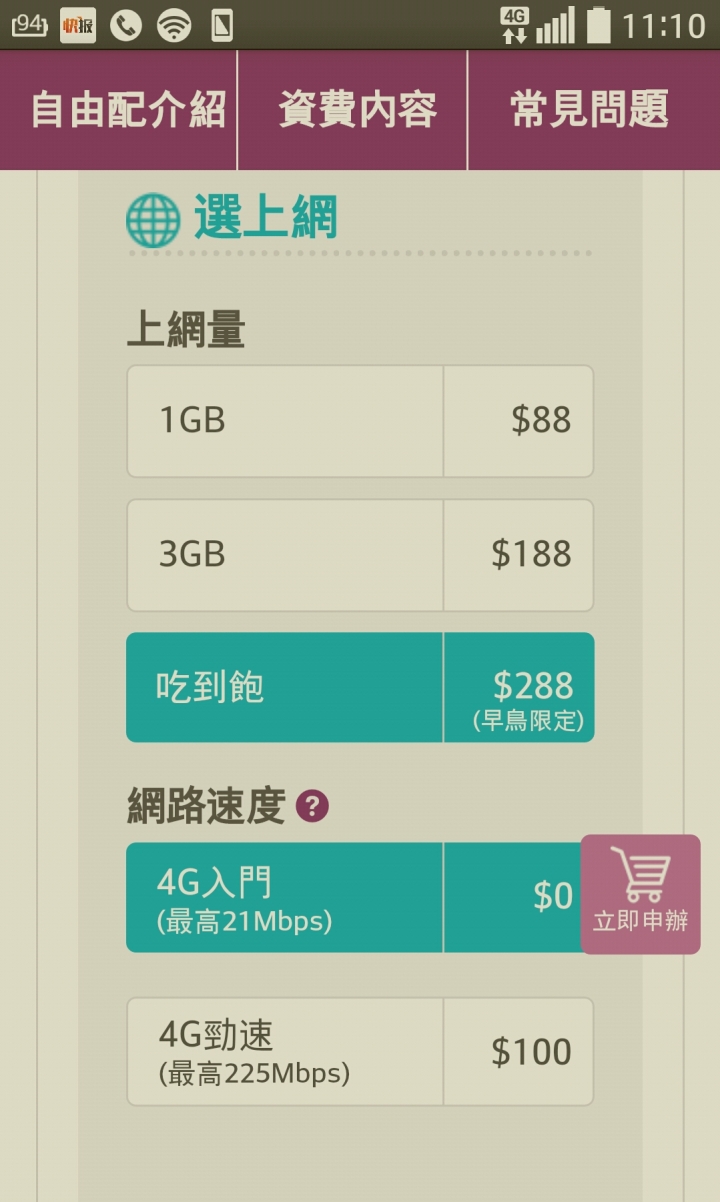Pick the 吃到飽 unlimited plan
Viewport: 720px width, 1202px height.
360,687
